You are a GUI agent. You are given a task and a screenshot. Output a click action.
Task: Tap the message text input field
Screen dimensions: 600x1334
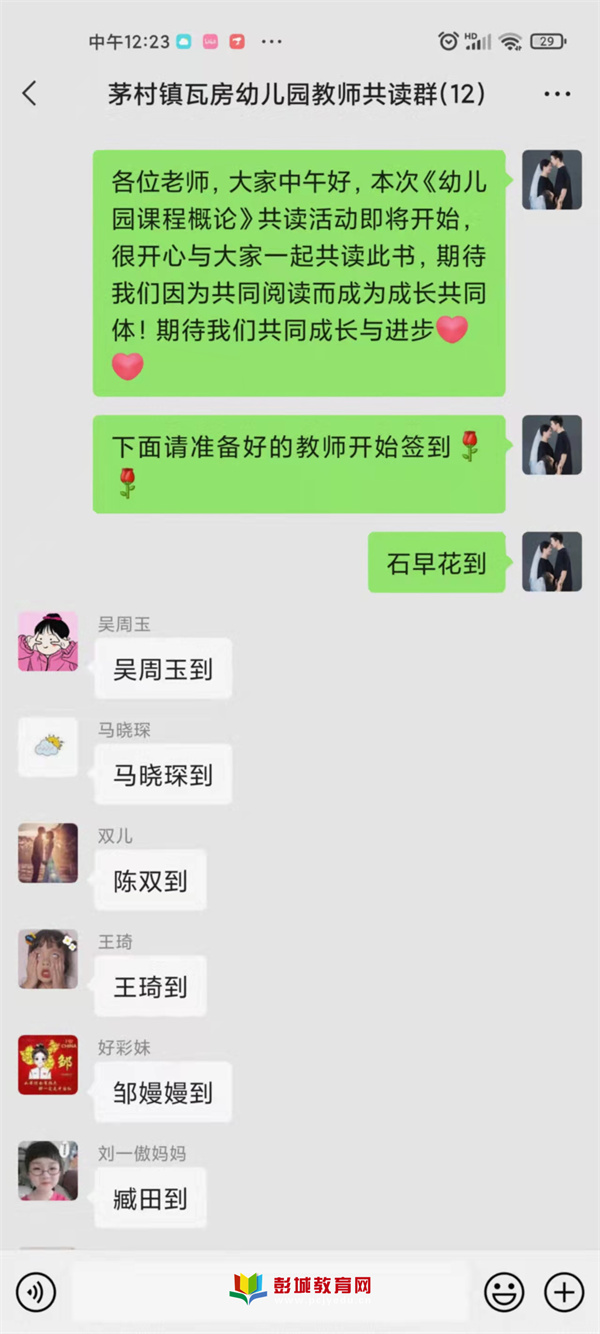pos(270,1290)
